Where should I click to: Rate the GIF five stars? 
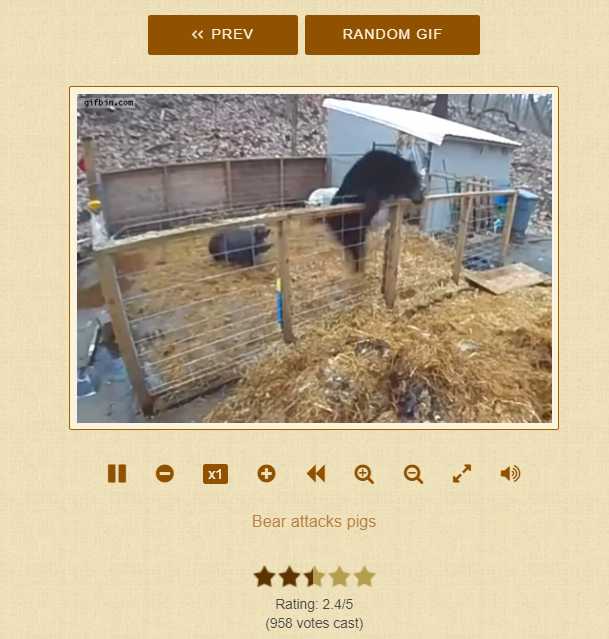[364, 577]
